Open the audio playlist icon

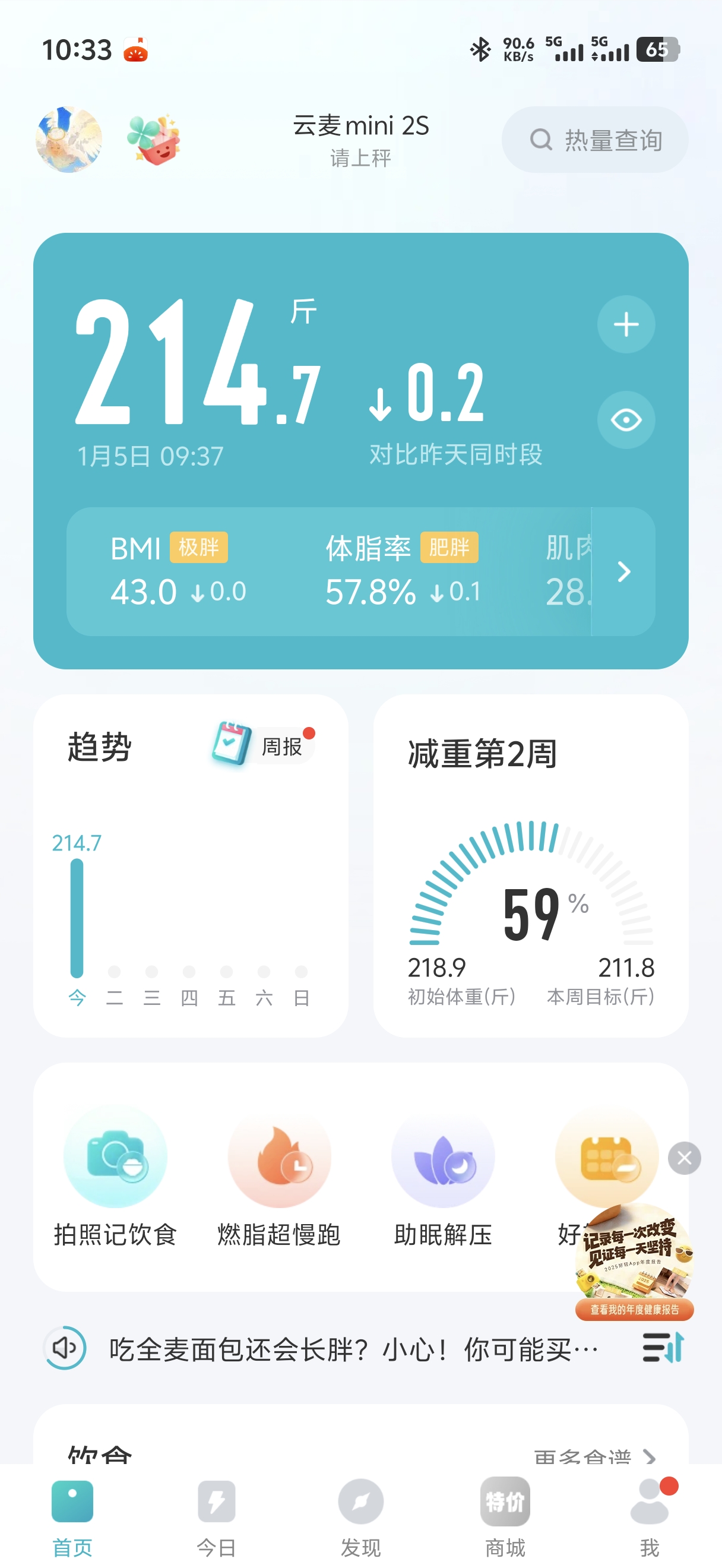663,1348
